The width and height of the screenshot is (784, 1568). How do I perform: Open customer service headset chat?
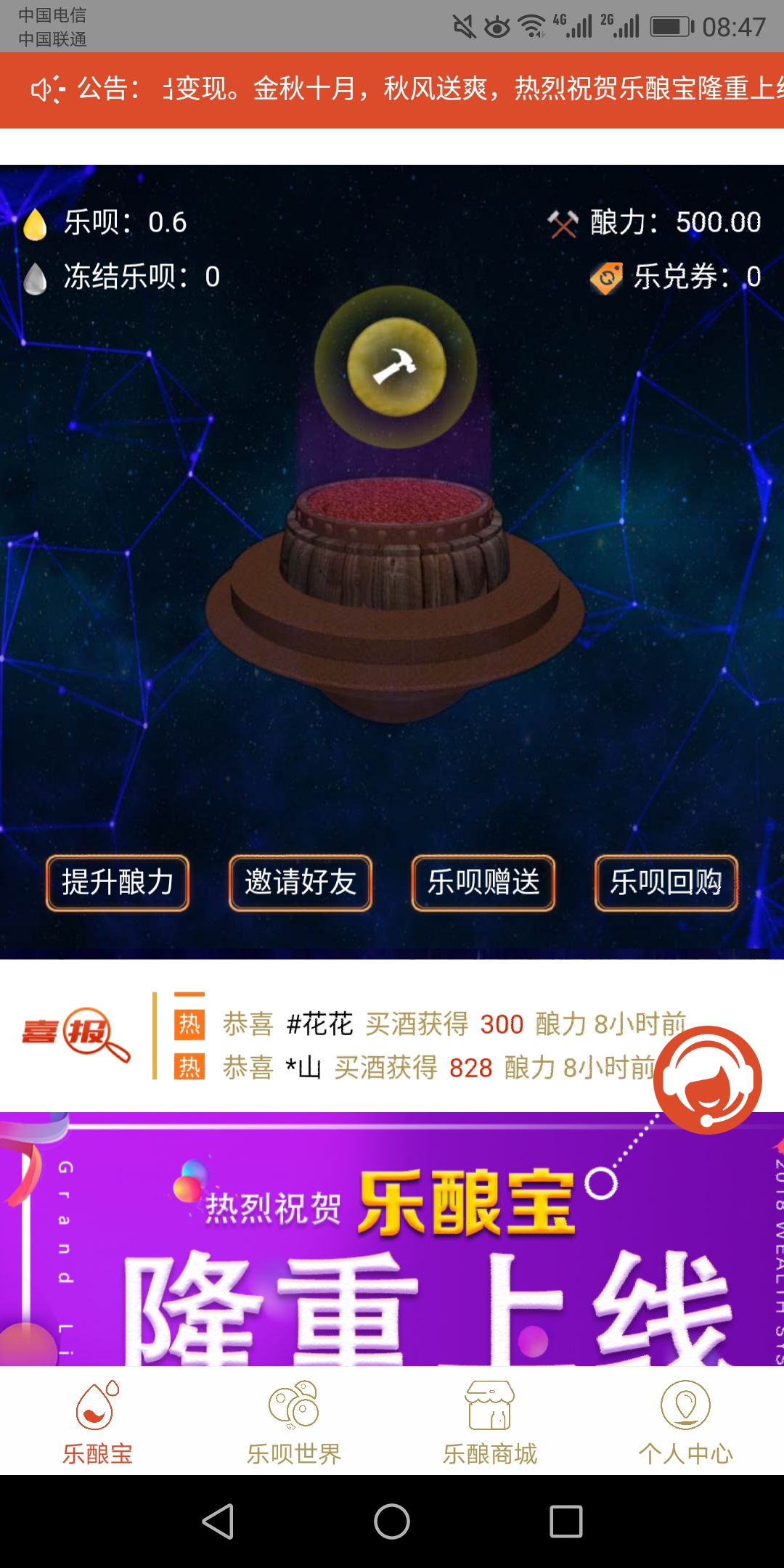tap(707, 1079)
